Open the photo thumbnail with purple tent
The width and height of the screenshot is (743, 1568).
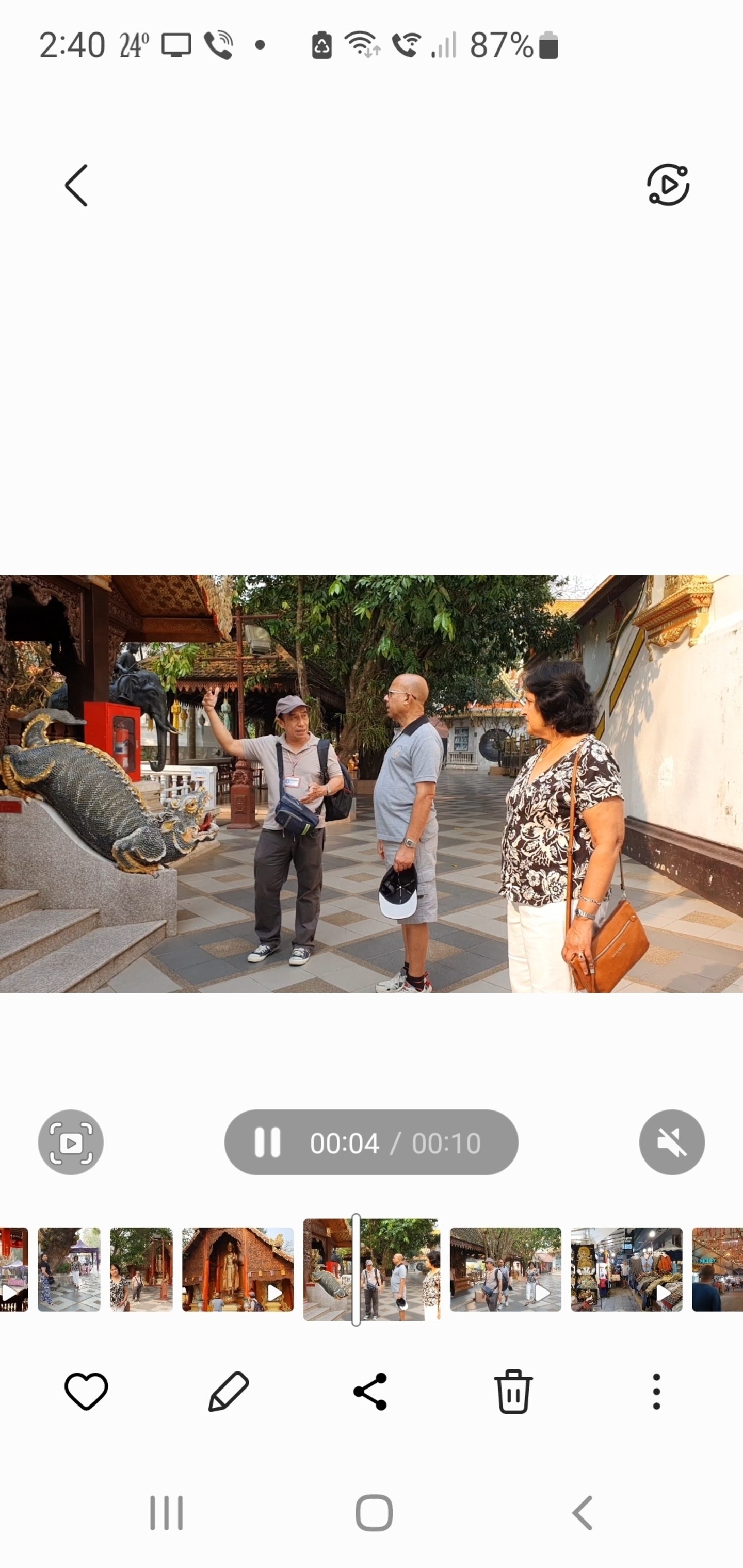tap(69, 1269)
